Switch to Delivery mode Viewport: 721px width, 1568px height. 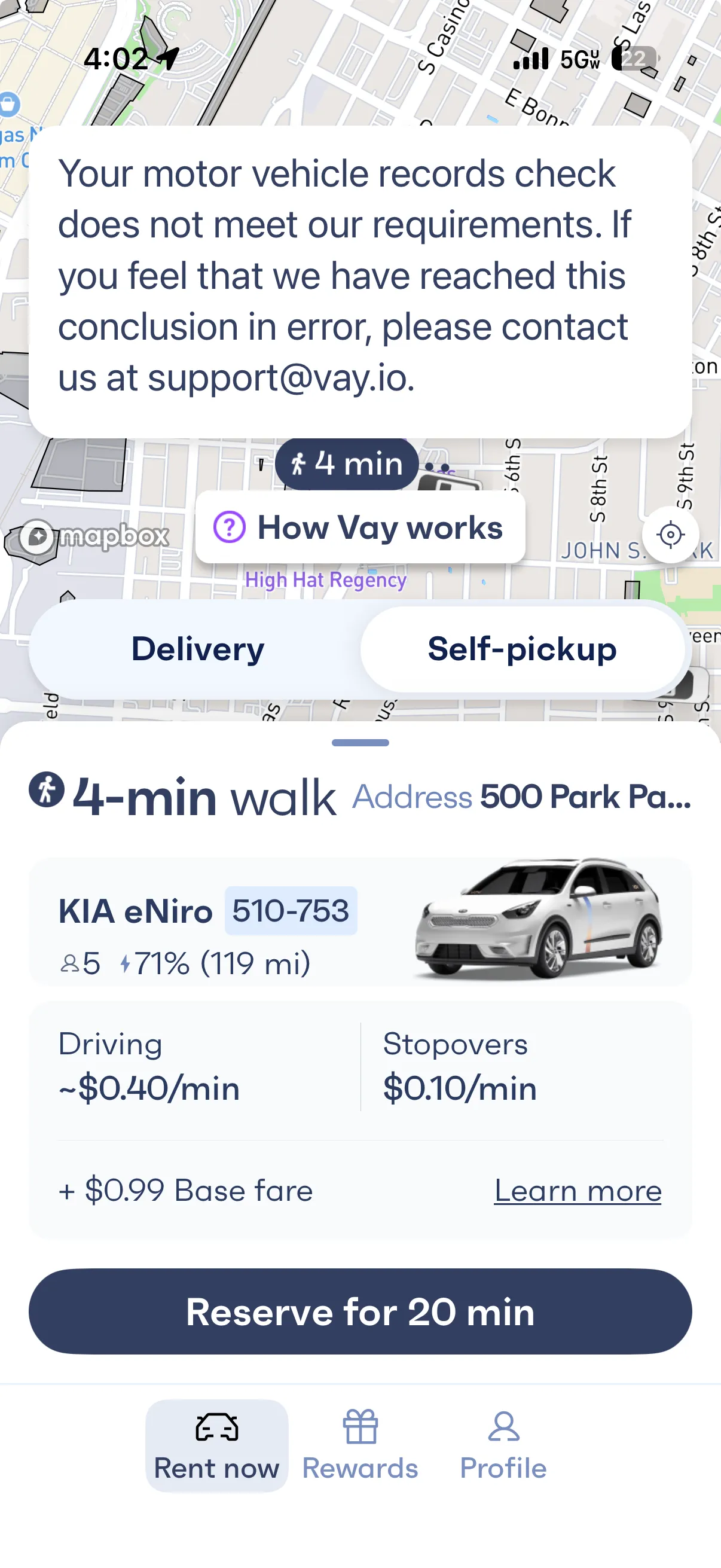pyautogui.click(x=197, y=649)
